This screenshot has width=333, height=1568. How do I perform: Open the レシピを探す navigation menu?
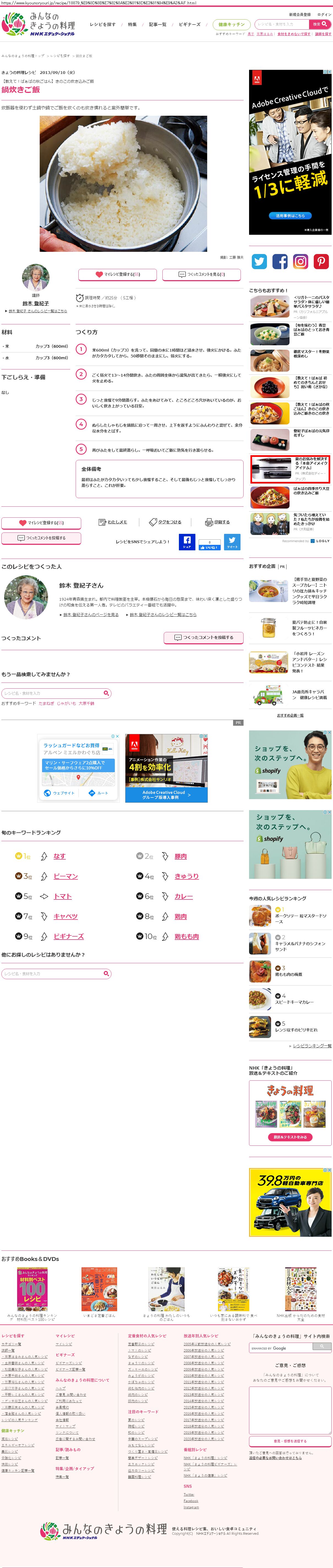click(102, 24)
